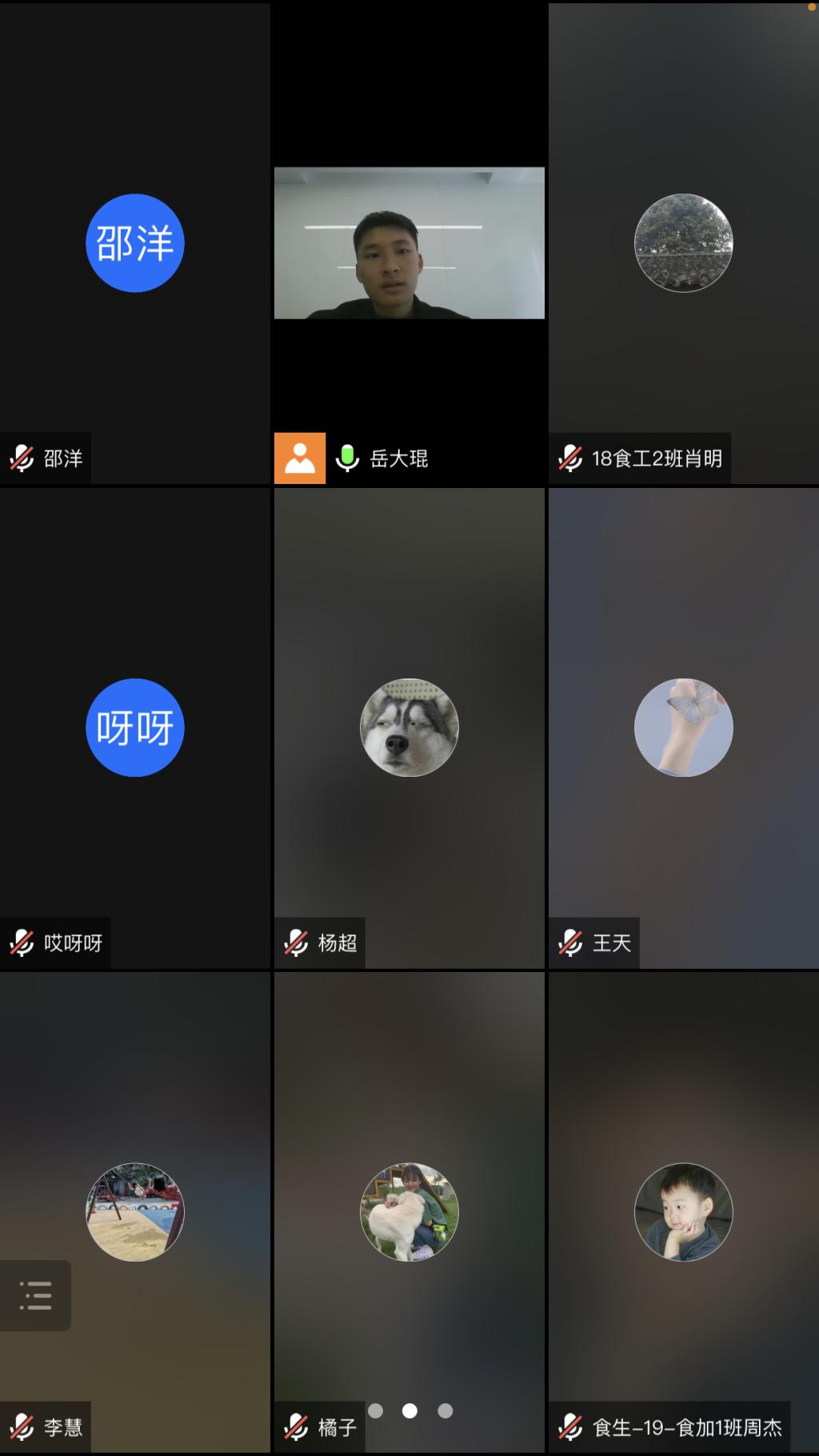Open 王天's participant tile
Viewport: 819px width, 1456px height.
pyautogui.click(x=683, y=727)
